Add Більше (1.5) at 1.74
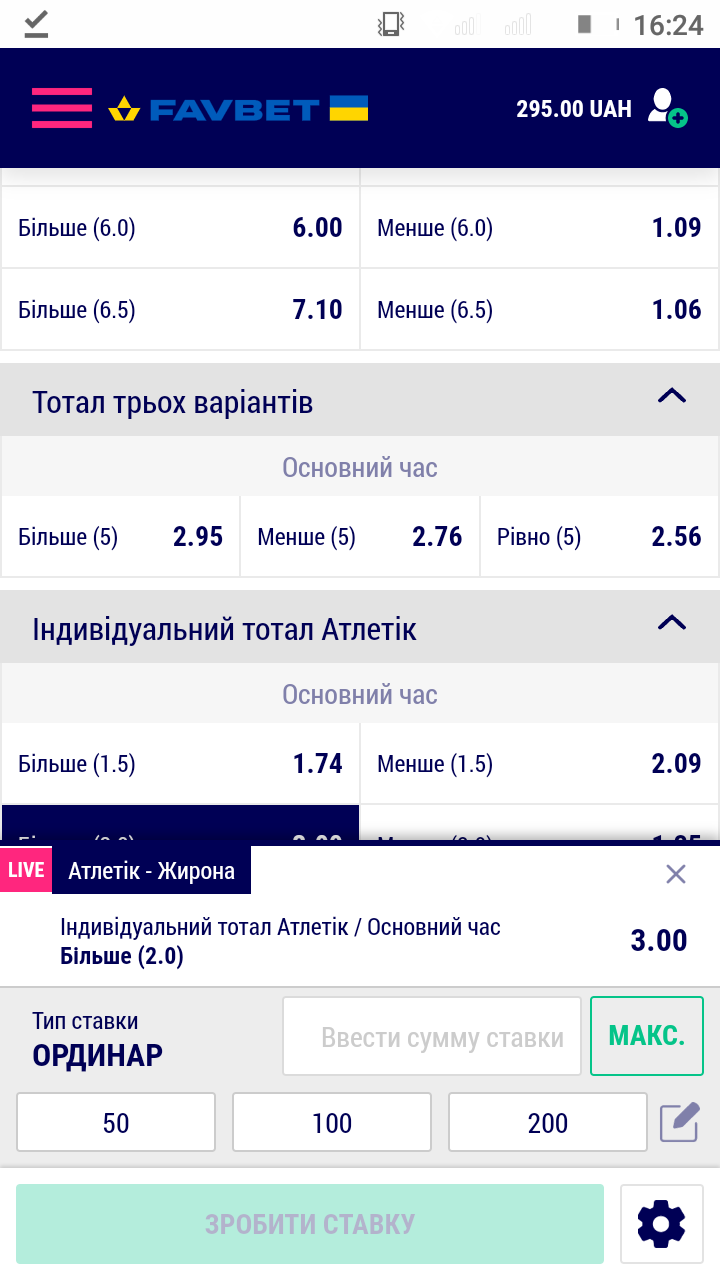The width and height of the screenshot is (720, 1280). [x=180, y=764]
